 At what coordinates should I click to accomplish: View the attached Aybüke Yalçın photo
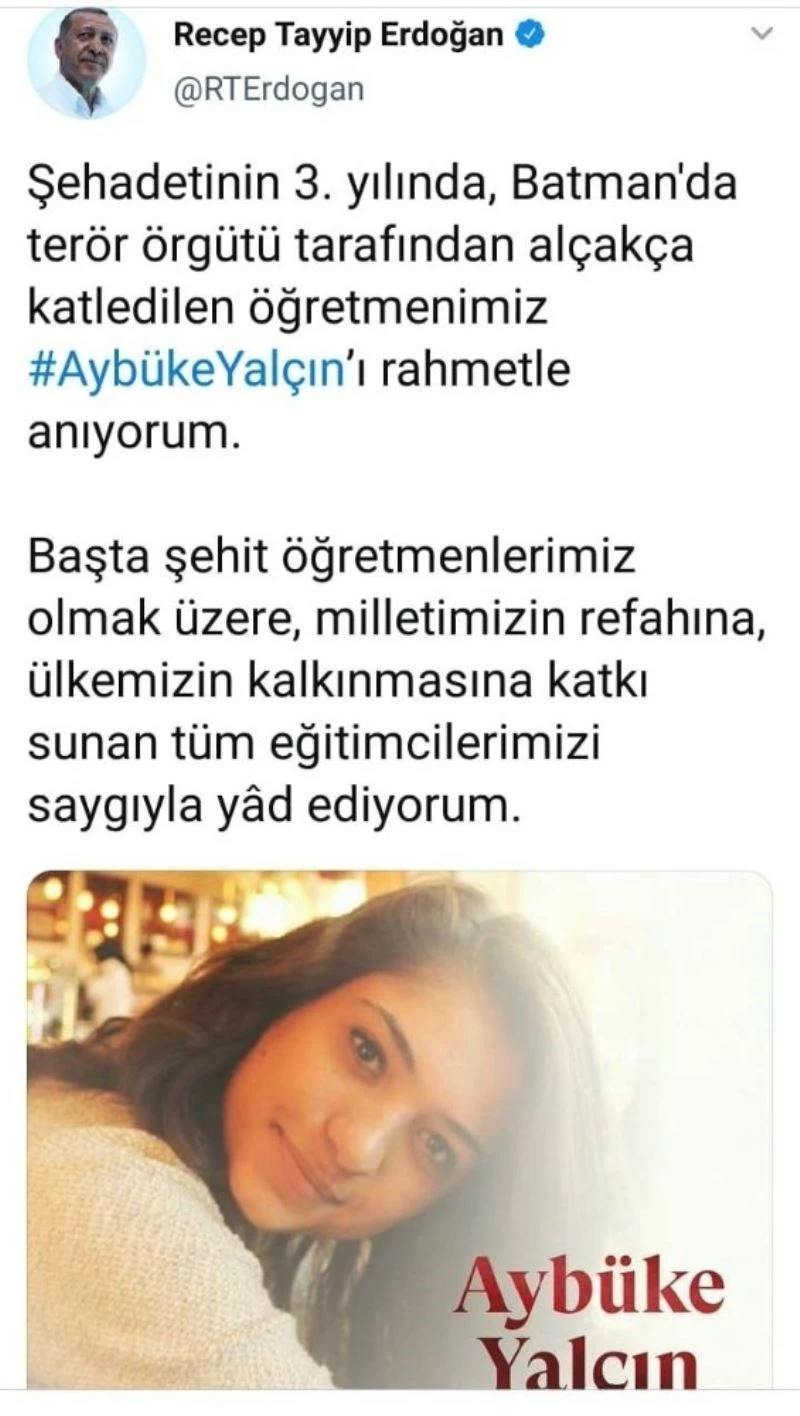tap(400, 1130)
